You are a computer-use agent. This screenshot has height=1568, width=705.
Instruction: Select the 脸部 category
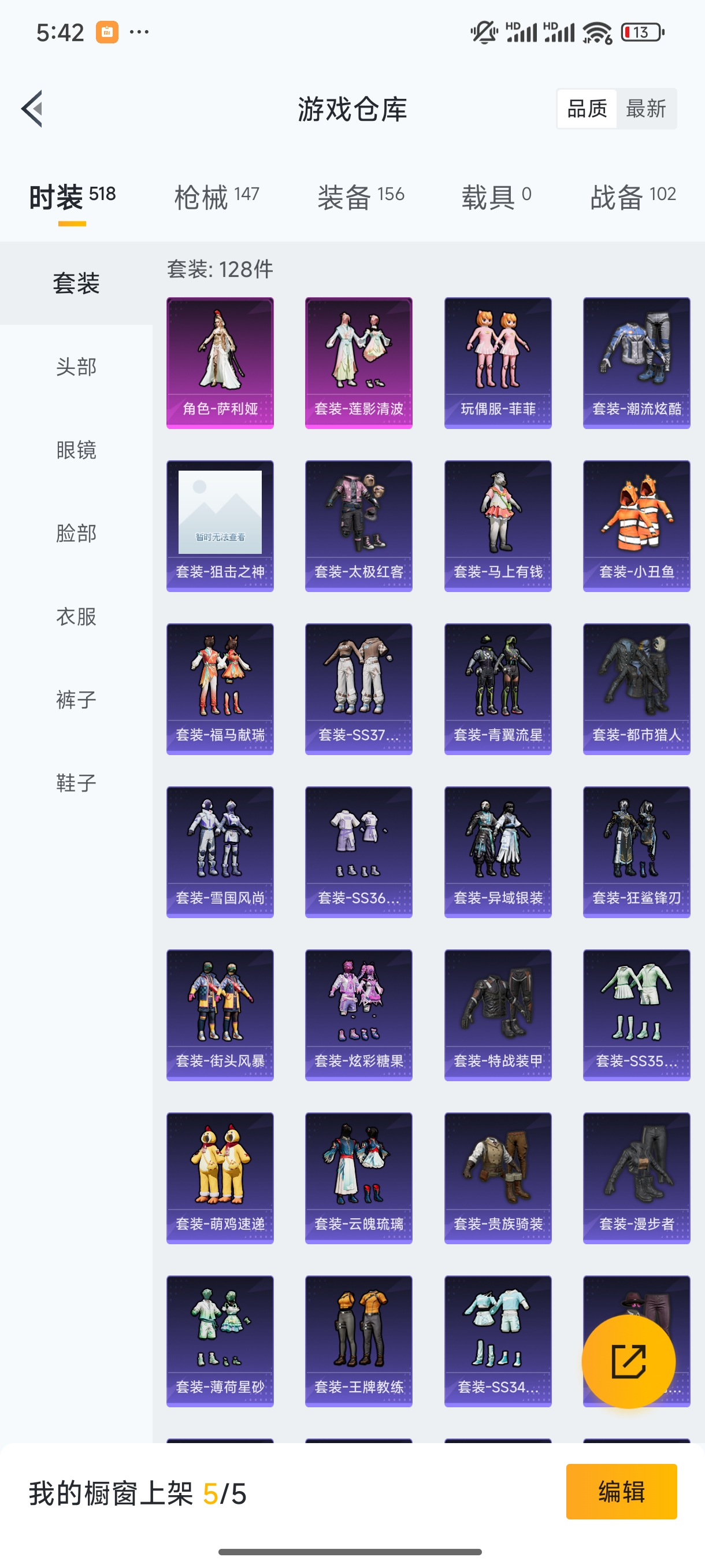76,533
